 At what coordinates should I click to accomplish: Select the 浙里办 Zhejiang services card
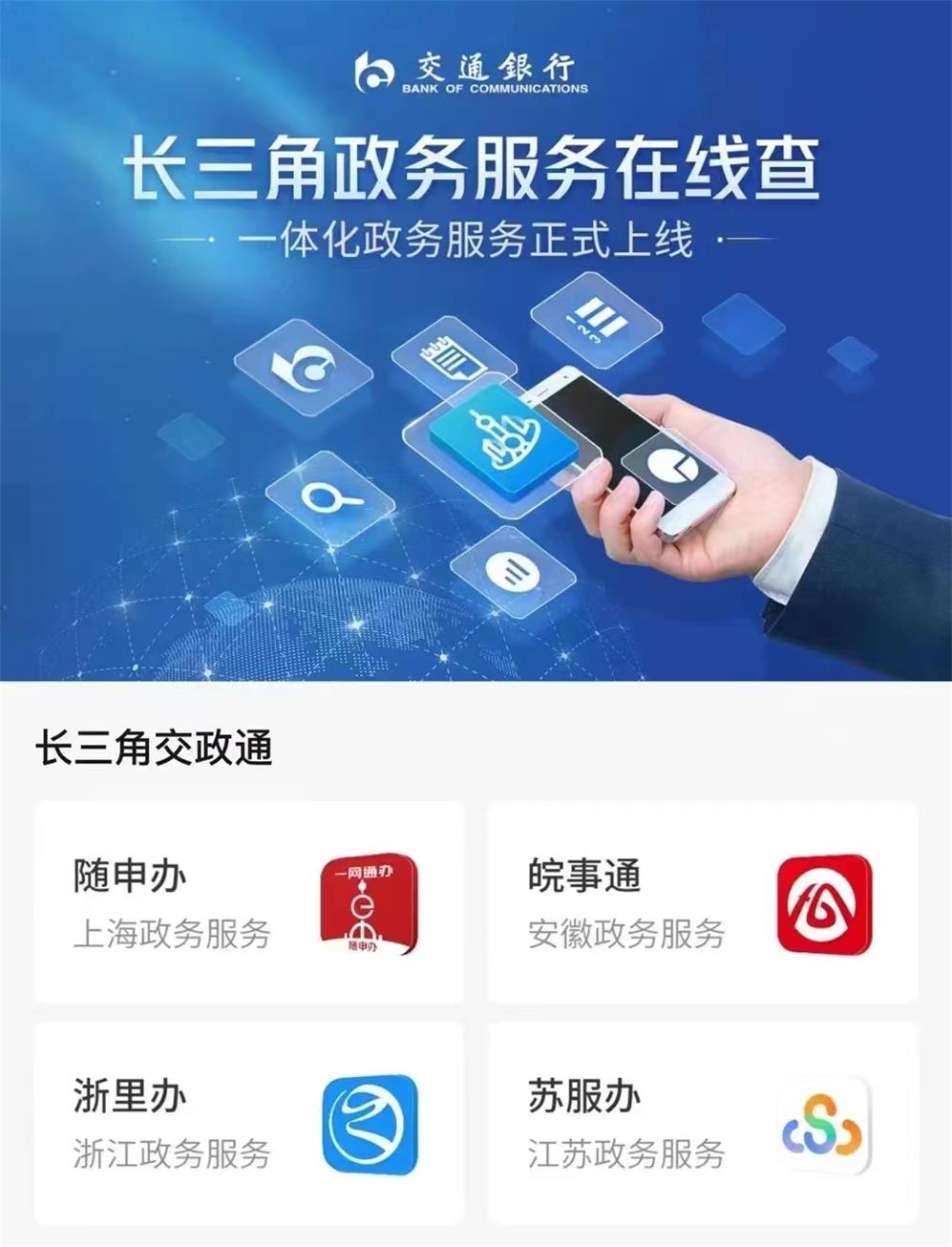click(x=248, y=1123)
